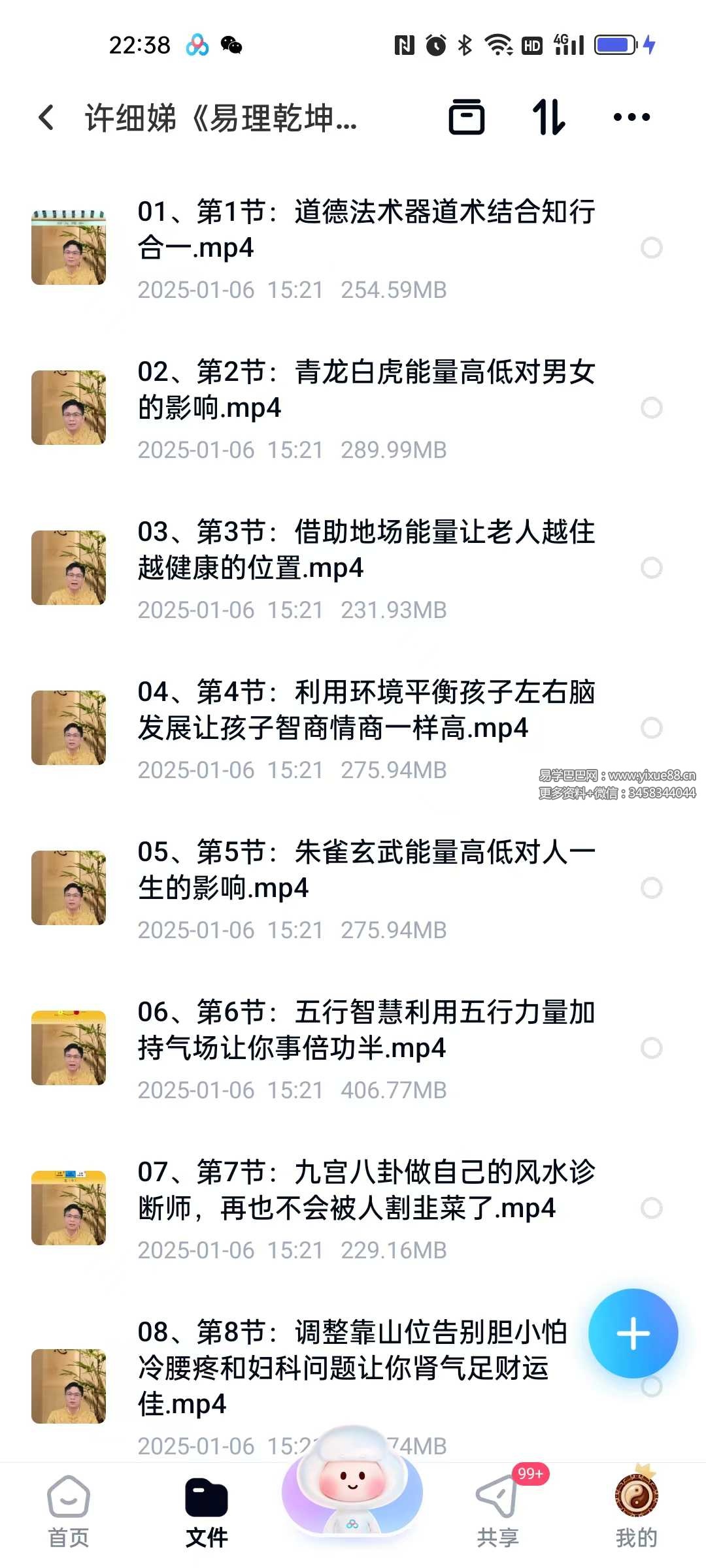Open video 03、第3节 借助地场能量
706x1568 pixels.
click(366, 550)
